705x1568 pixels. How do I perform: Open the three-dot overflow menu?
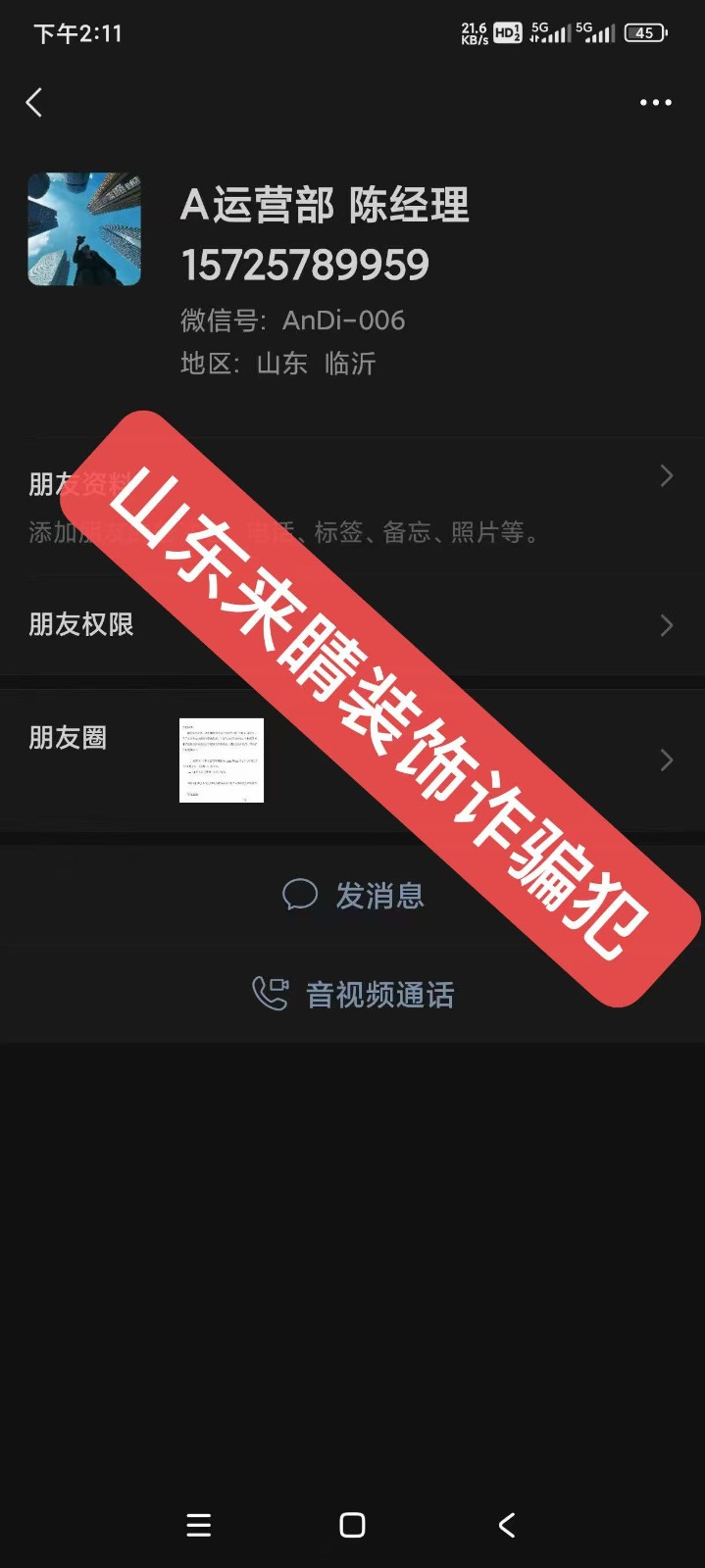tap(655, 102)
